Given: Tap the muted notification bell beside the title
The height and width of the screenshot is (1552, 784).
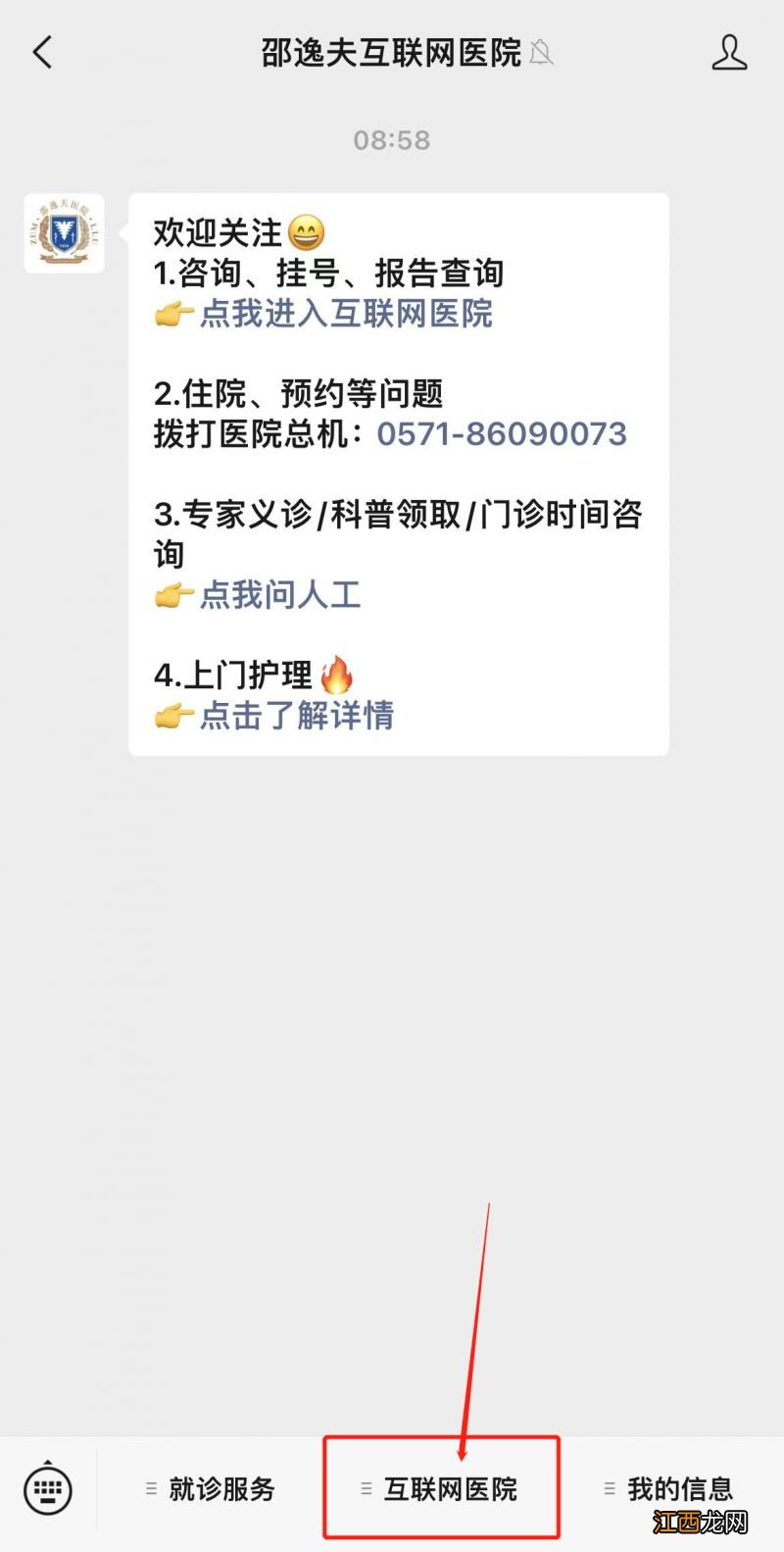Looking at the screenshot, I should click(x=542, y=54).
